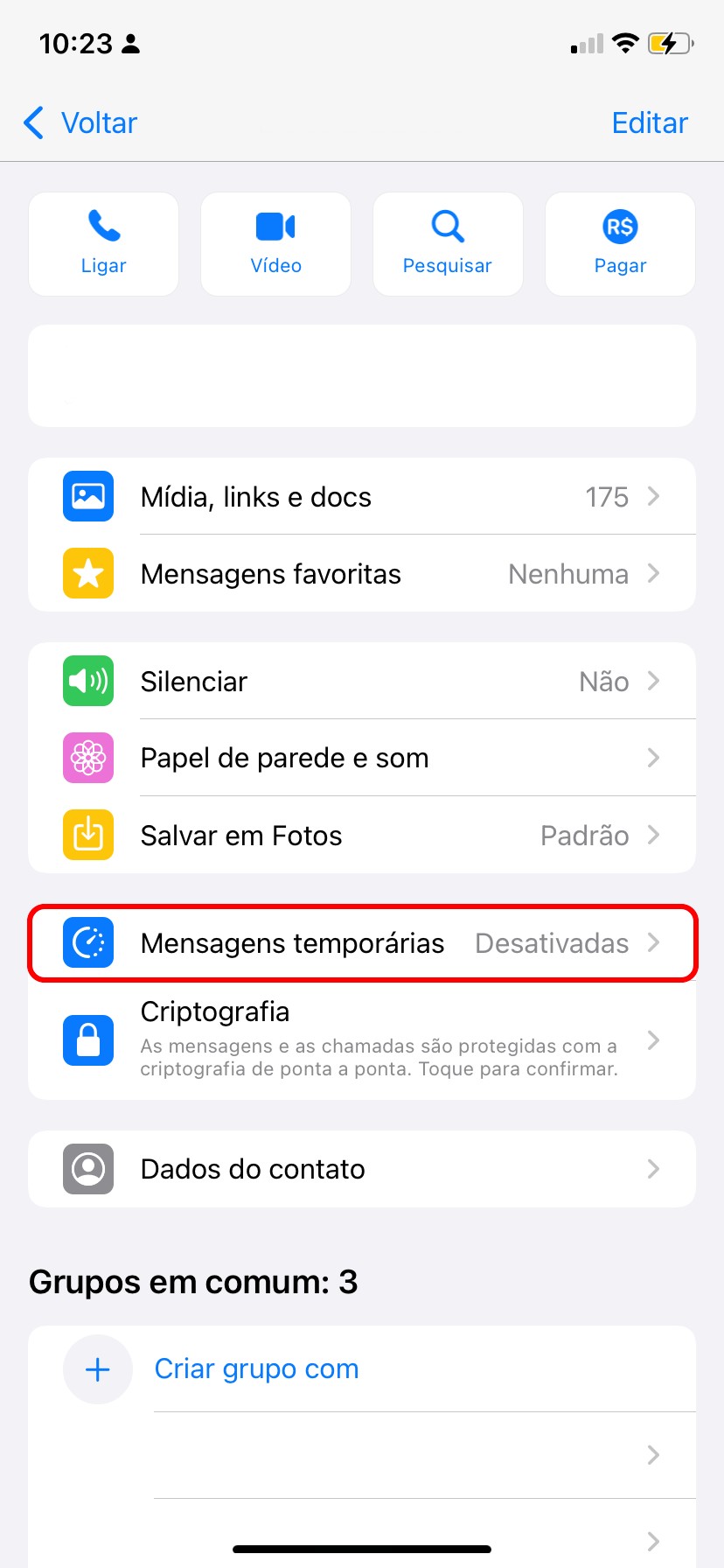Open Mensagens temporárias settings
This screenshot has width=724, height=1568.
point(362,943)
